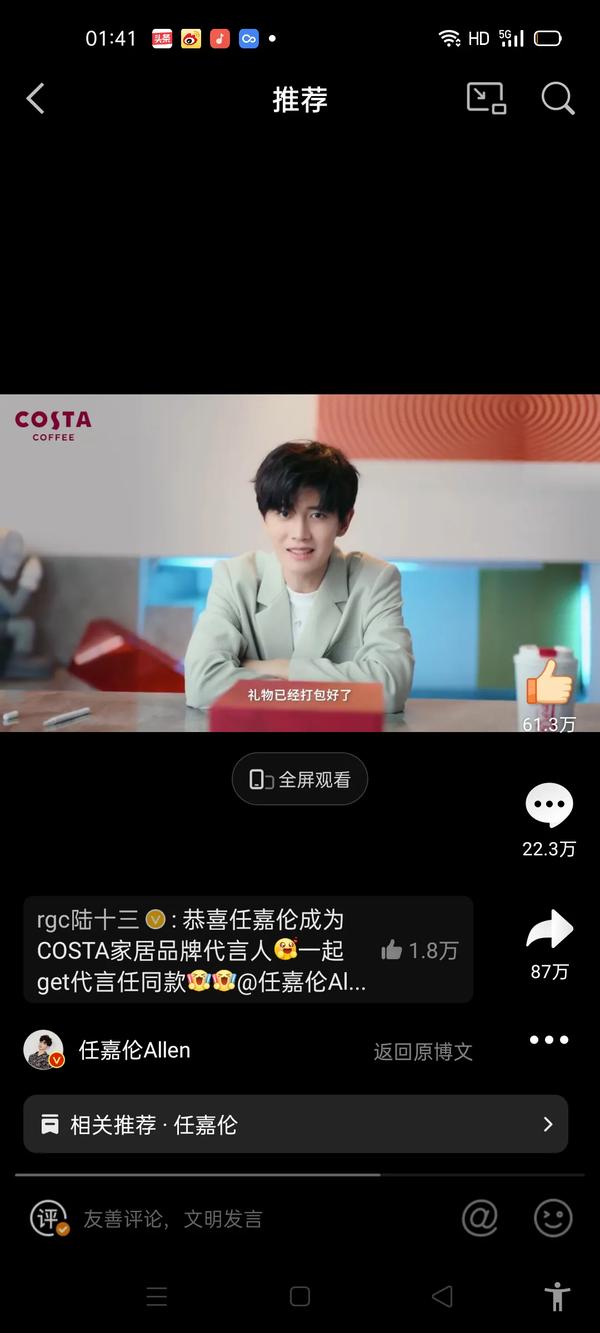Tap the system back triangle button
The image size is (600, 1333).
click(442, 1296)
